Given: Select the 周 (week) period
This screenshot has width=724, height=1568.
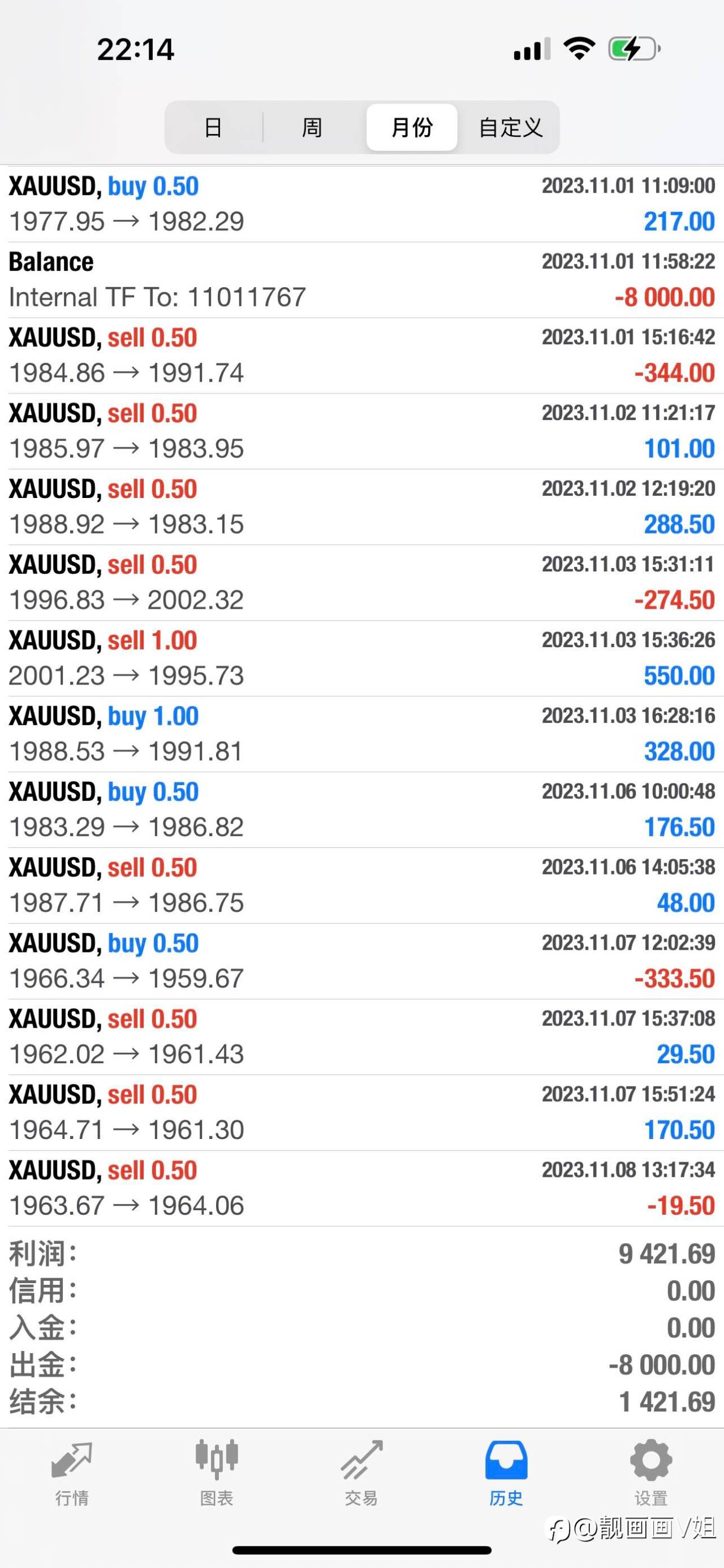Looking at the screenshot, I should coord(312,127).
